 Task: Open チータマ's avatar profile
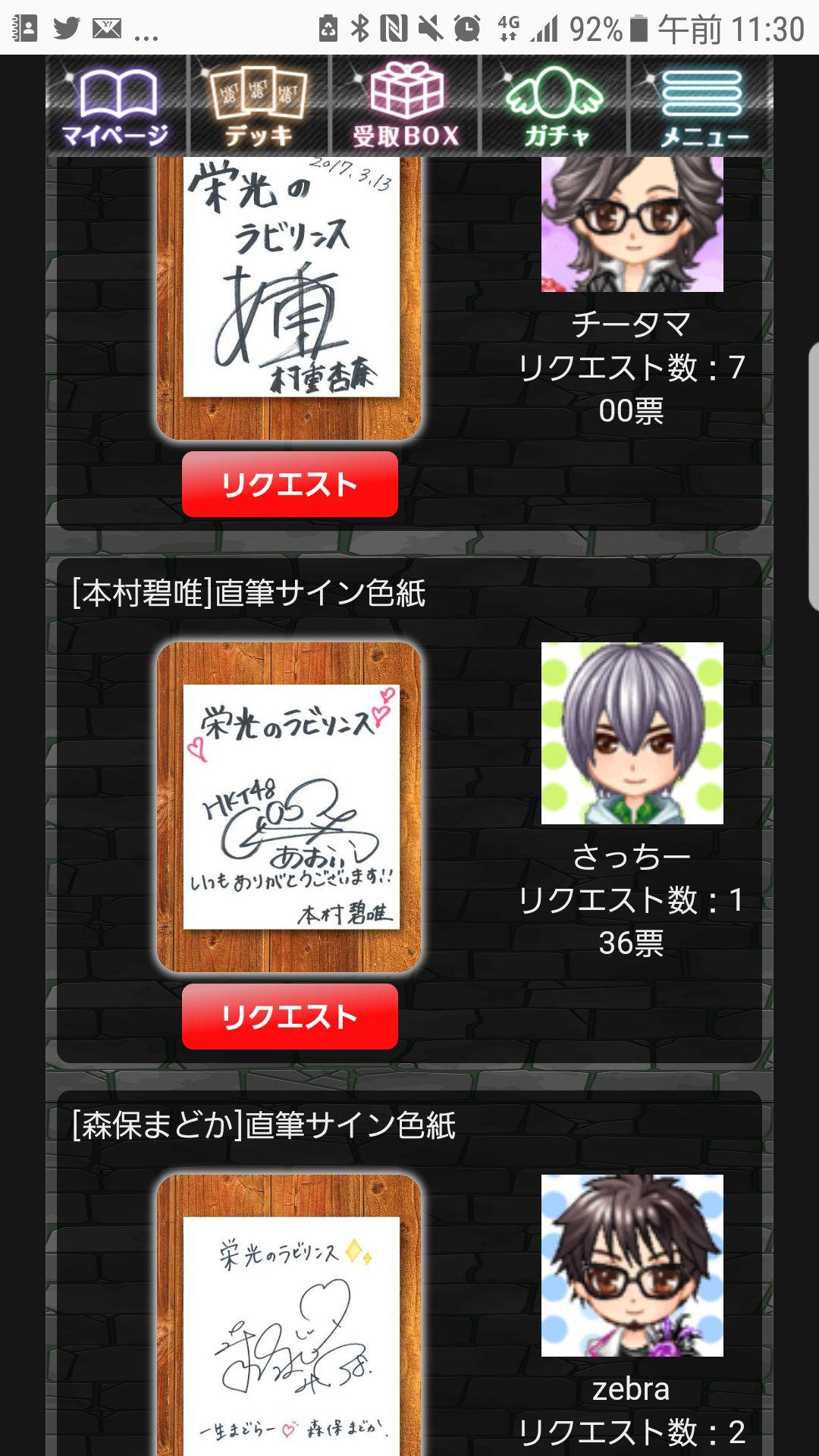point(632,224)
